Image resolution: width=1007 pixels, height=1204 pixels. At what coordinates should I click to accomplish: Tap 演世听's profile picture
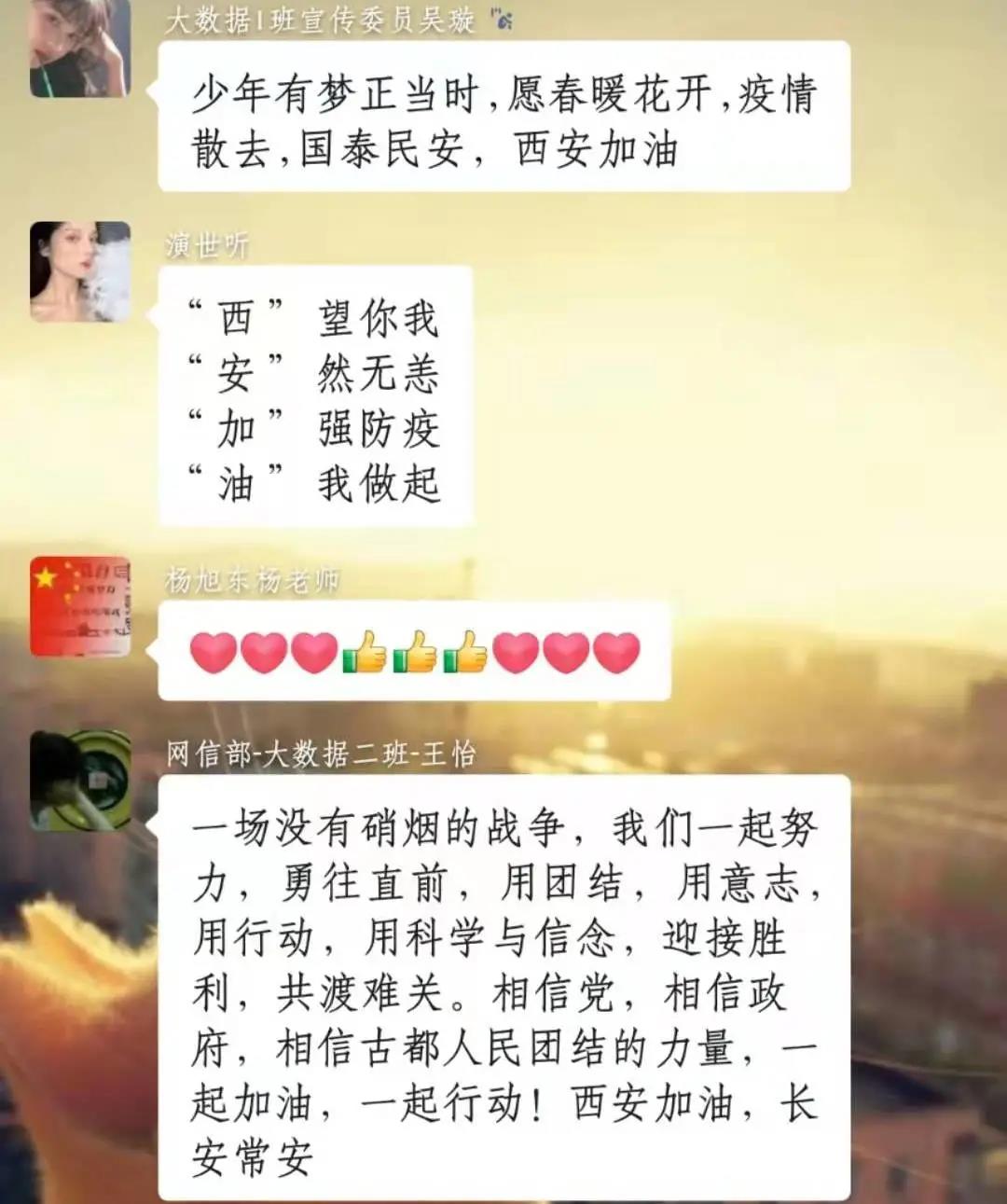point(79,271)
